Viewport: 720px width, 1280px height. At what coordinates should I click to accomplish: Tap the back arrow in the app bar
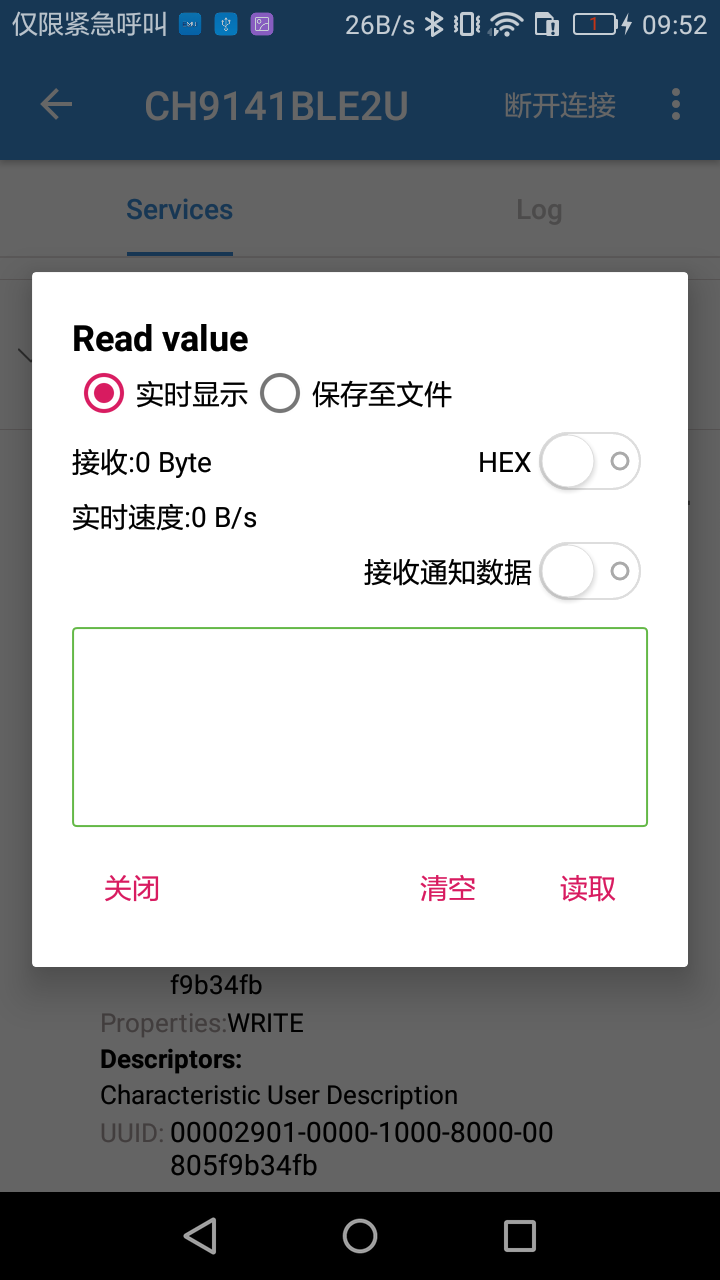point(57,104)
